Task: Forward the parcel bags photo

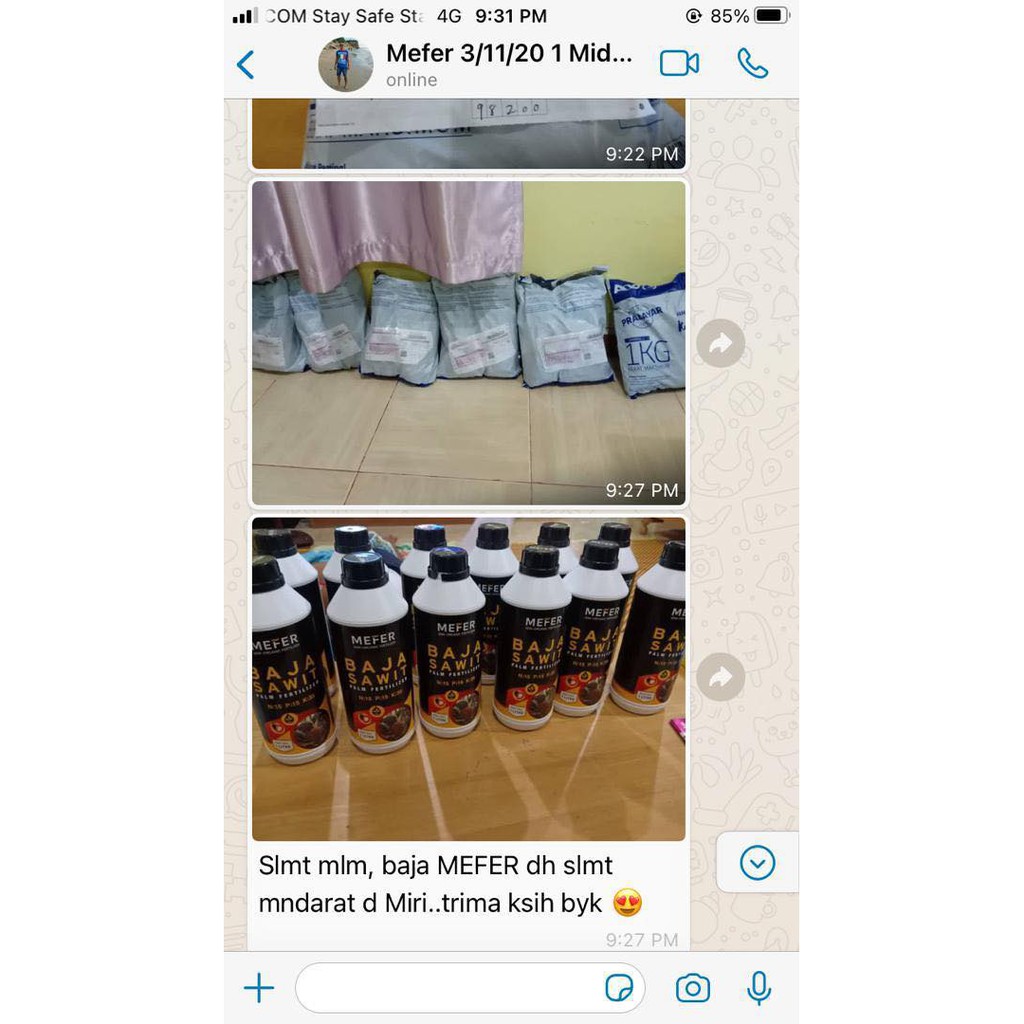Action: click(720, 343)
